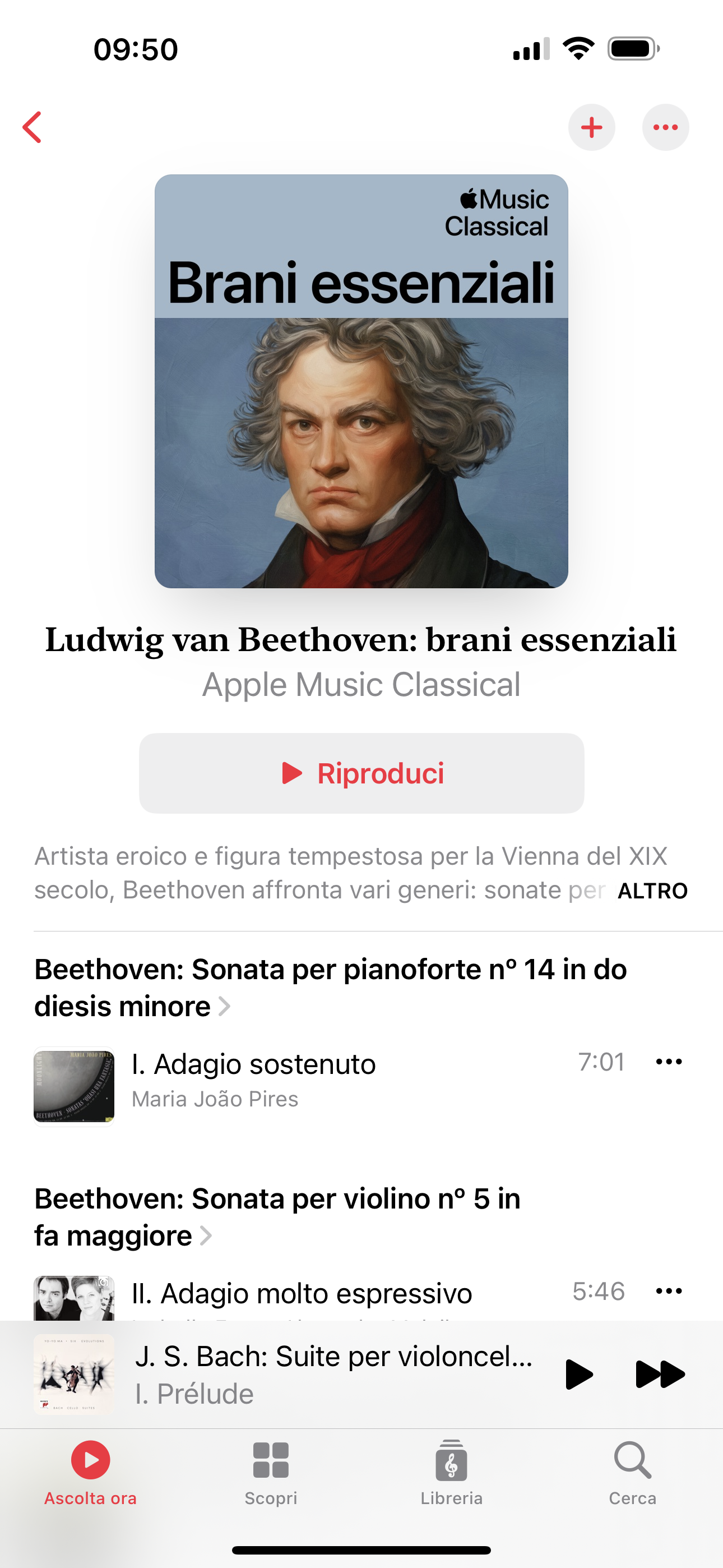Switch to the Scopri tab

[271, 1472]
